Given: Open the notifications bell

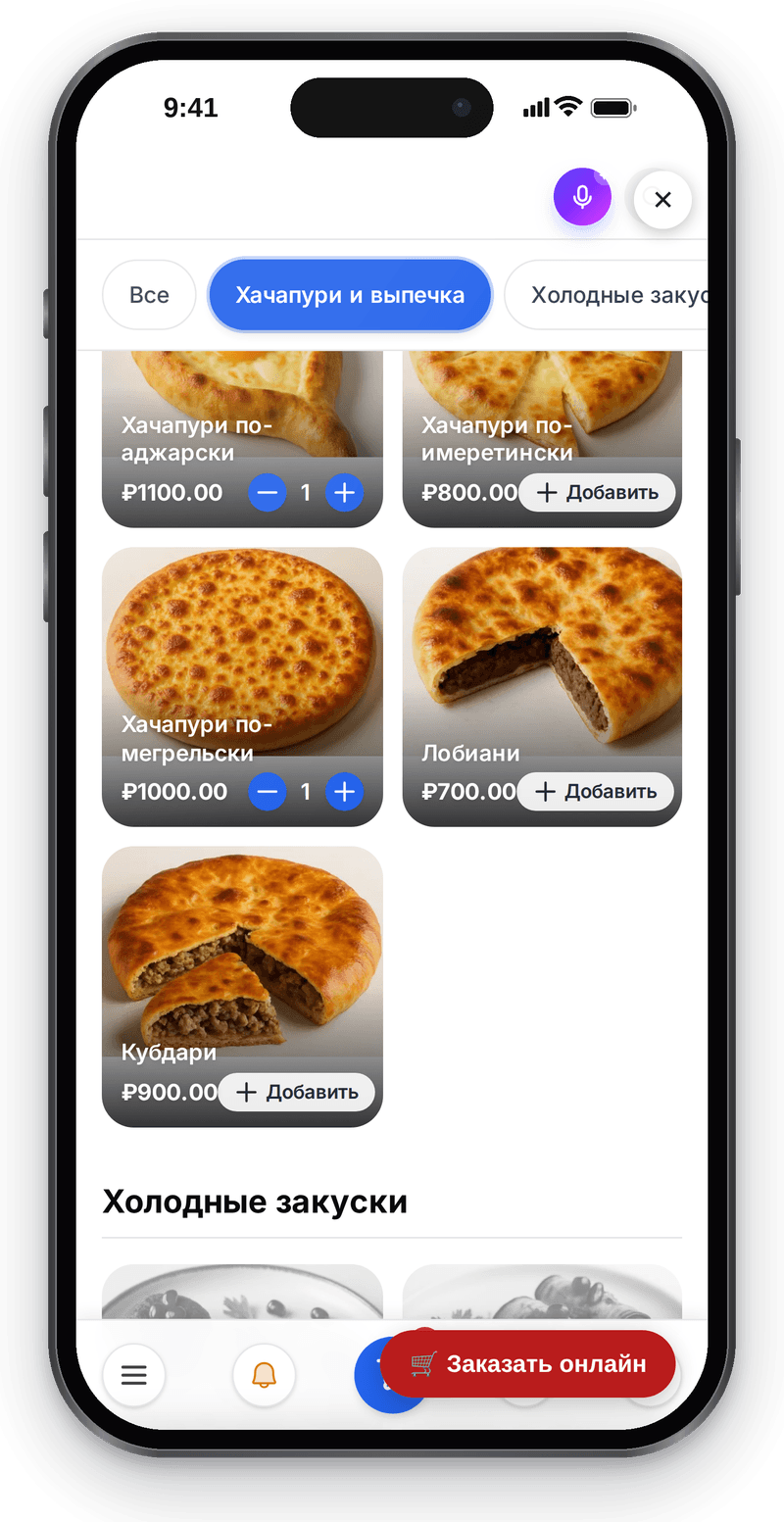Looking at the screenshot, I should [264, 1375].
